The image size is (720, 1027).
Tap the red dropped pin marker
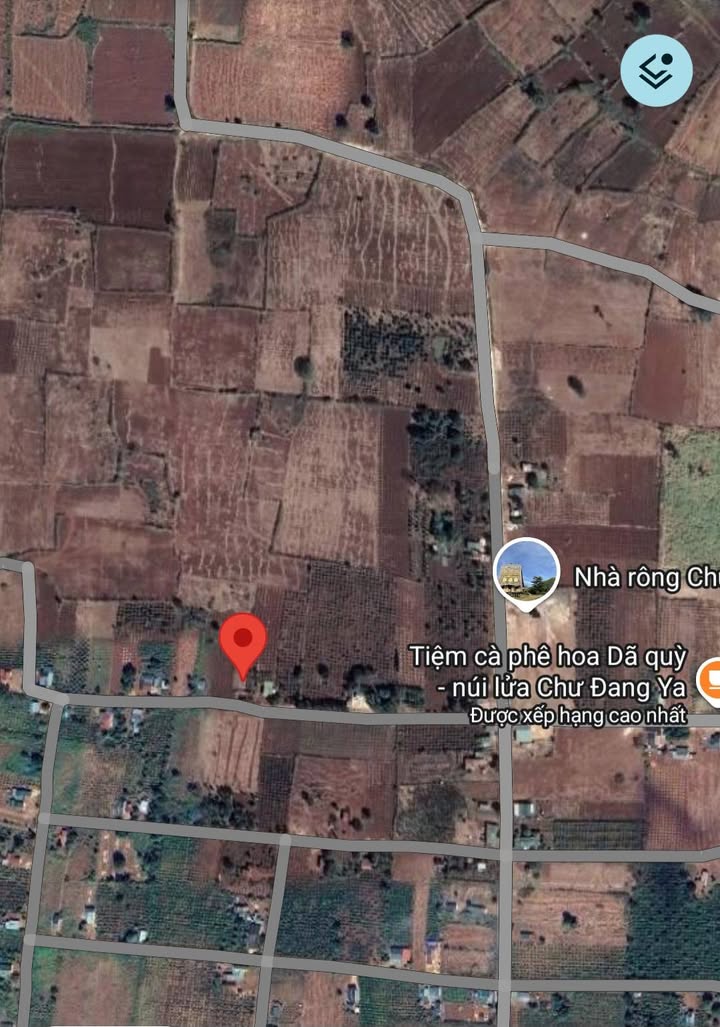[243, 640]
